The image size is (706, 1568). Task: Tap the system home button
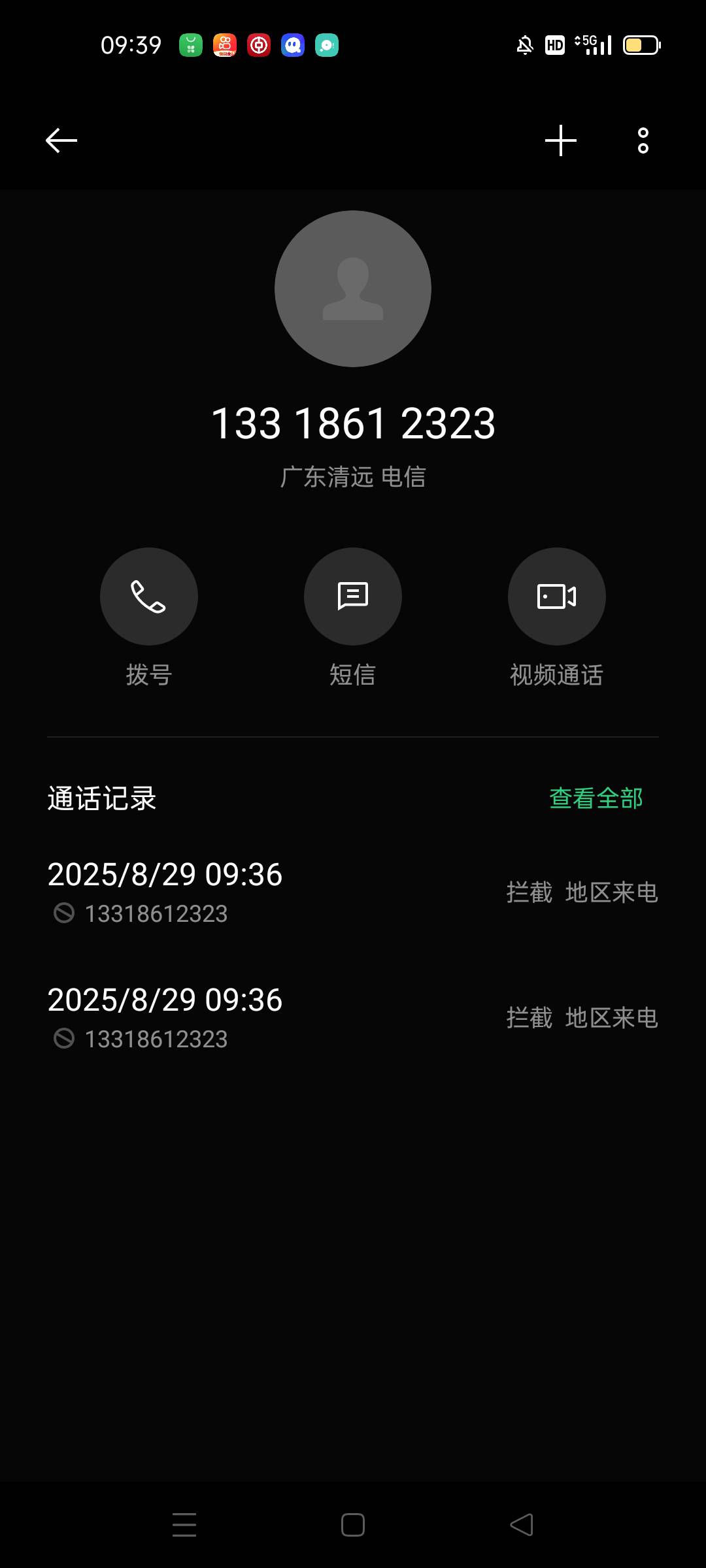(353, 1525)
